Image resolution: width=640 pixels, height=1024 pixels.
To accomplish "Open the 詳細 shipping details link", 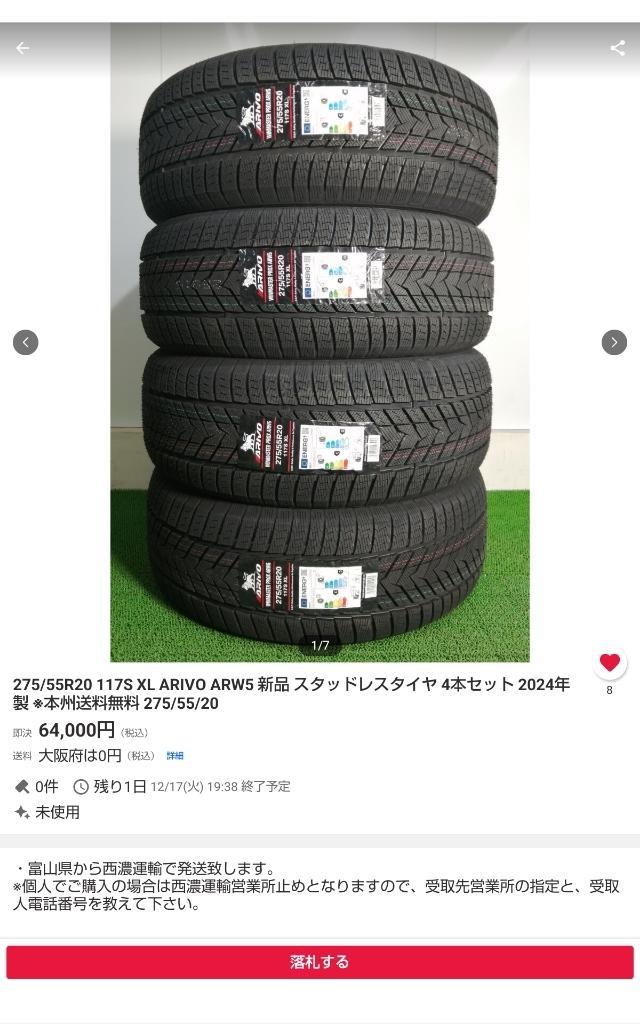I will click(175, 756).
